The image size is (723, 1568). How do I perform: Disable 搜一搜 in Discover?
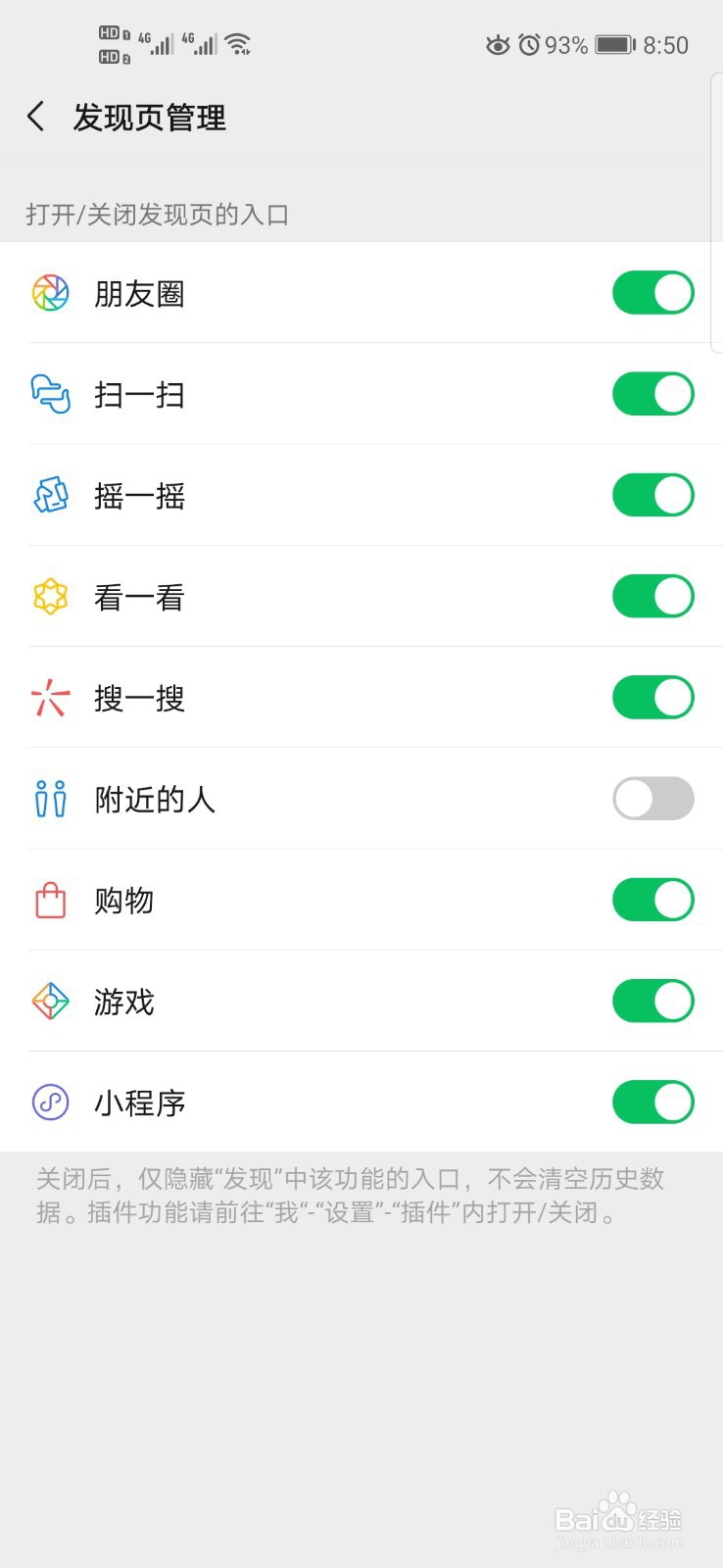(x=652, y=698)
